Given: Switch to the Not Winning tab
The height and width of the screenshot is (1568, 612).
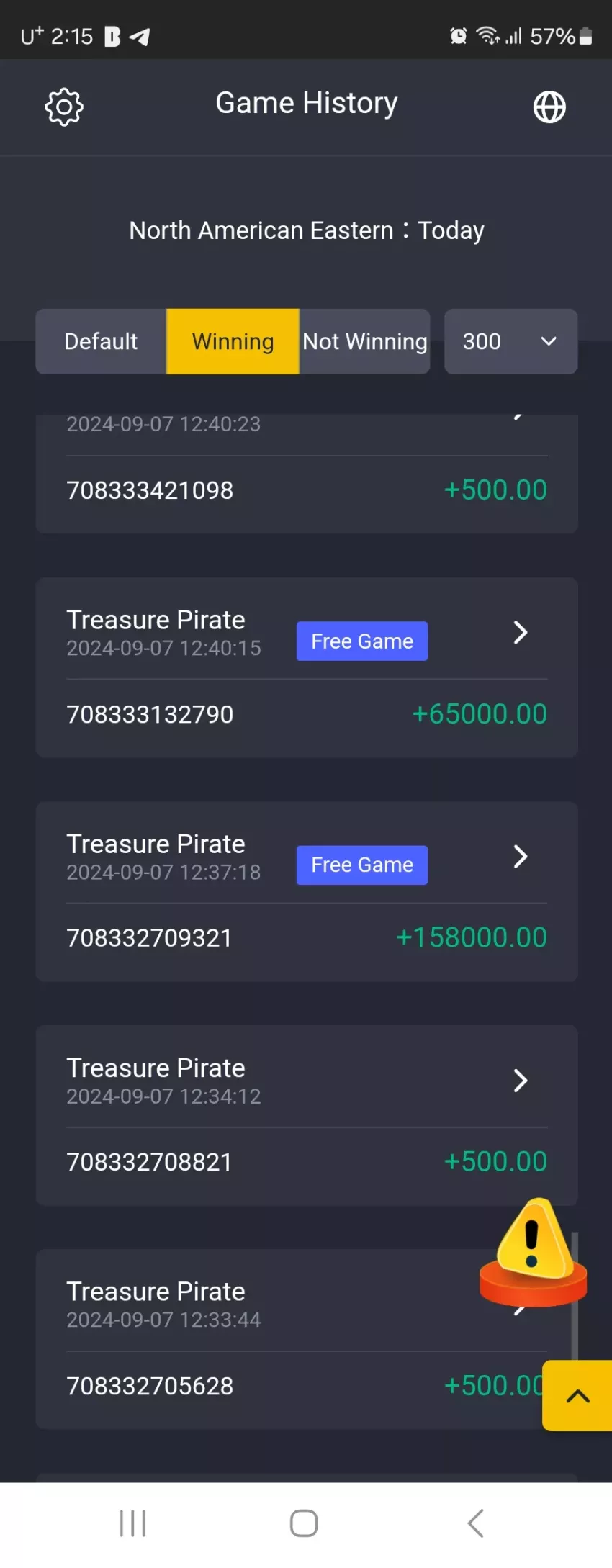Looking at the screenshot, I should click(365, 341).
